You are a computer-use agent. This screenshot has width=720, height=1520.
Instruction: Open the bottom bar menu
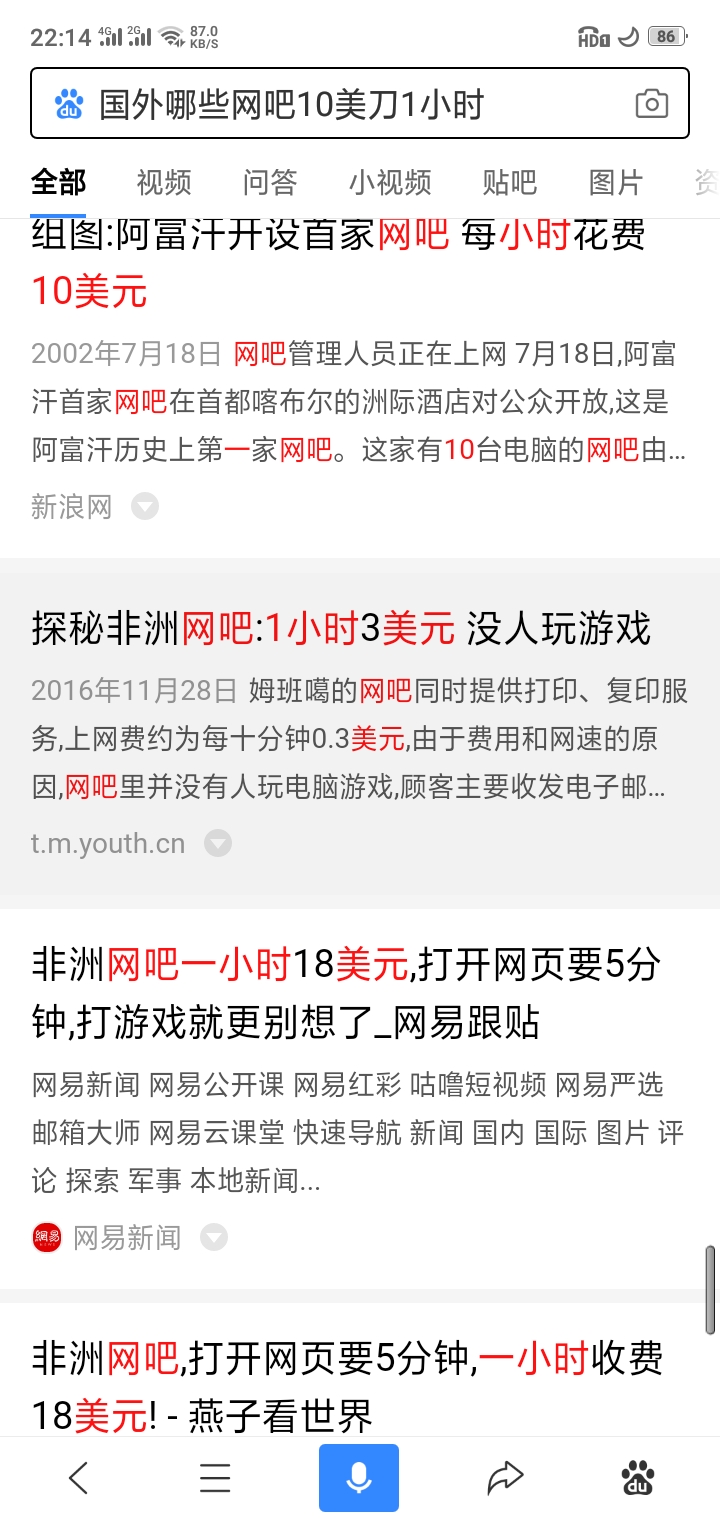[x=215, y=1478]
